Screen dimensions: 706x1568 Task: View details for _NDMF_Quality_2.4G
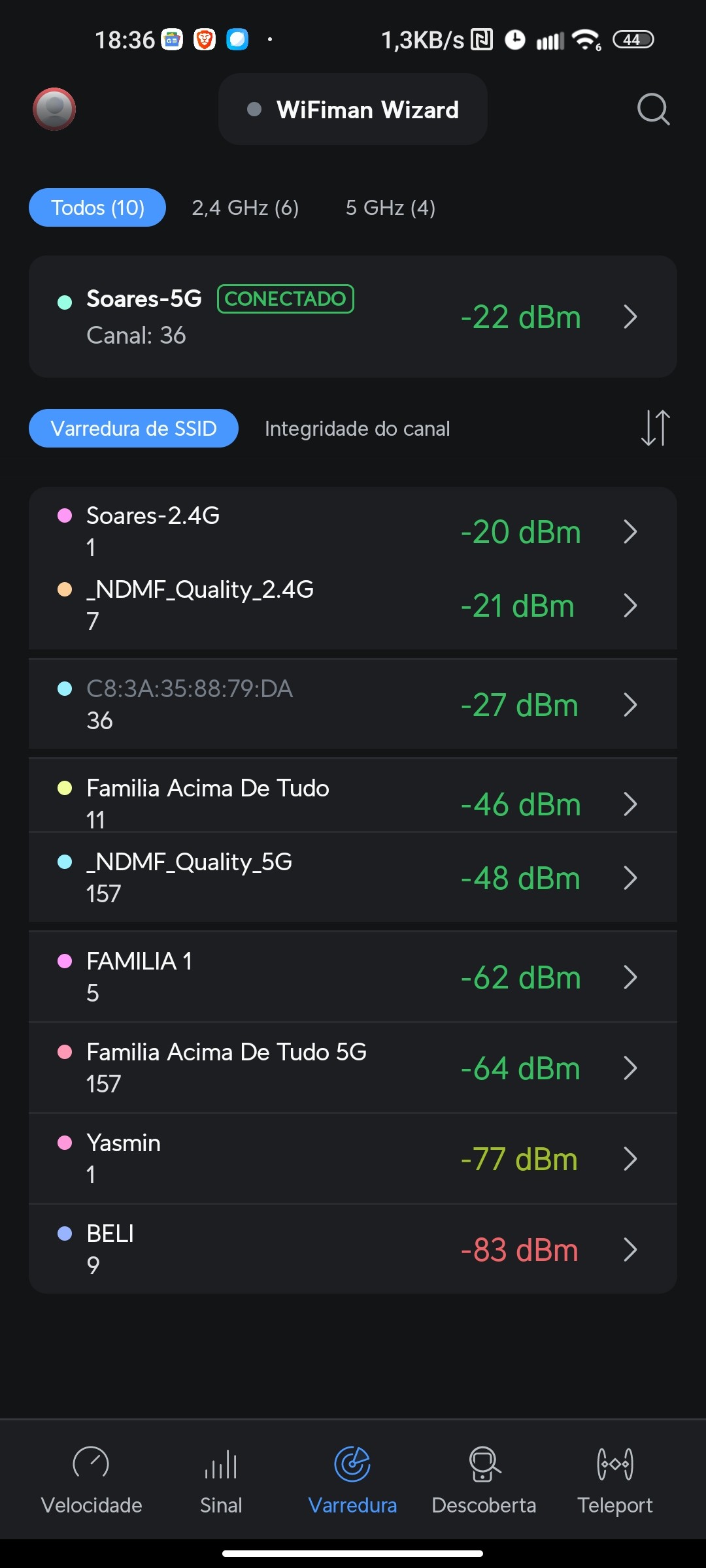(x=353, y=606)
